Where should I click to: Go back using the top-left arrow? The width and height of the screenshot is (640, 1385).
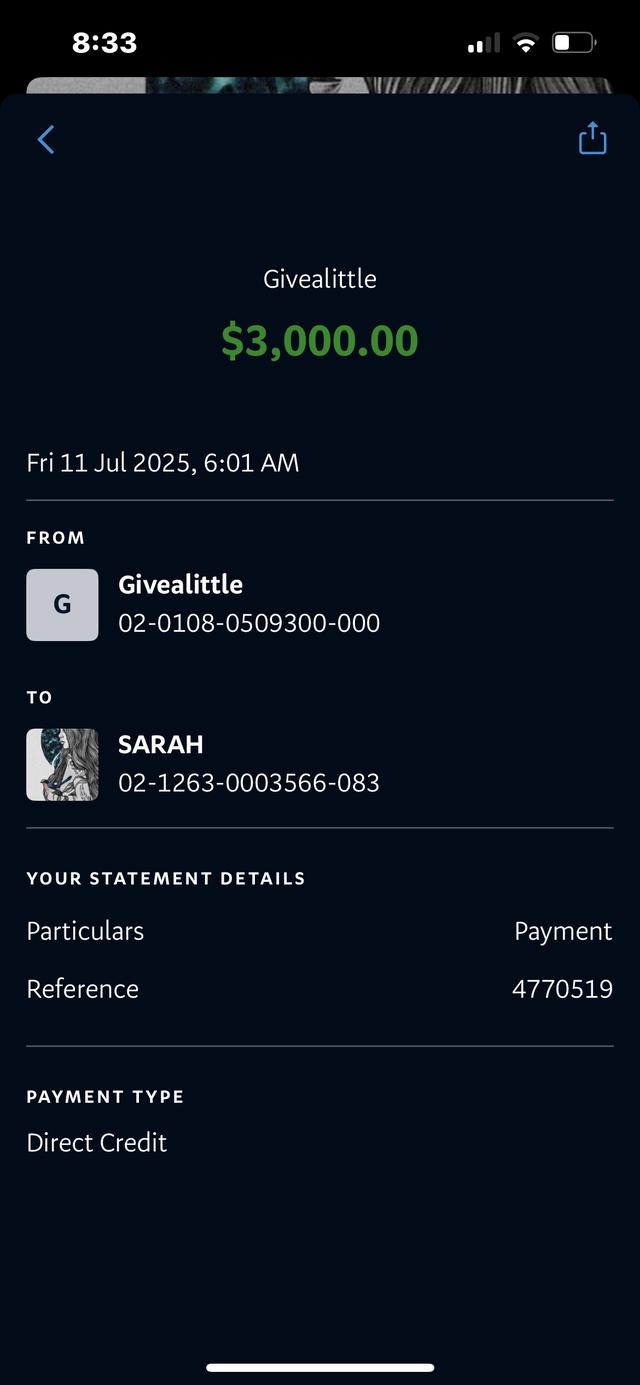point(46,139)
